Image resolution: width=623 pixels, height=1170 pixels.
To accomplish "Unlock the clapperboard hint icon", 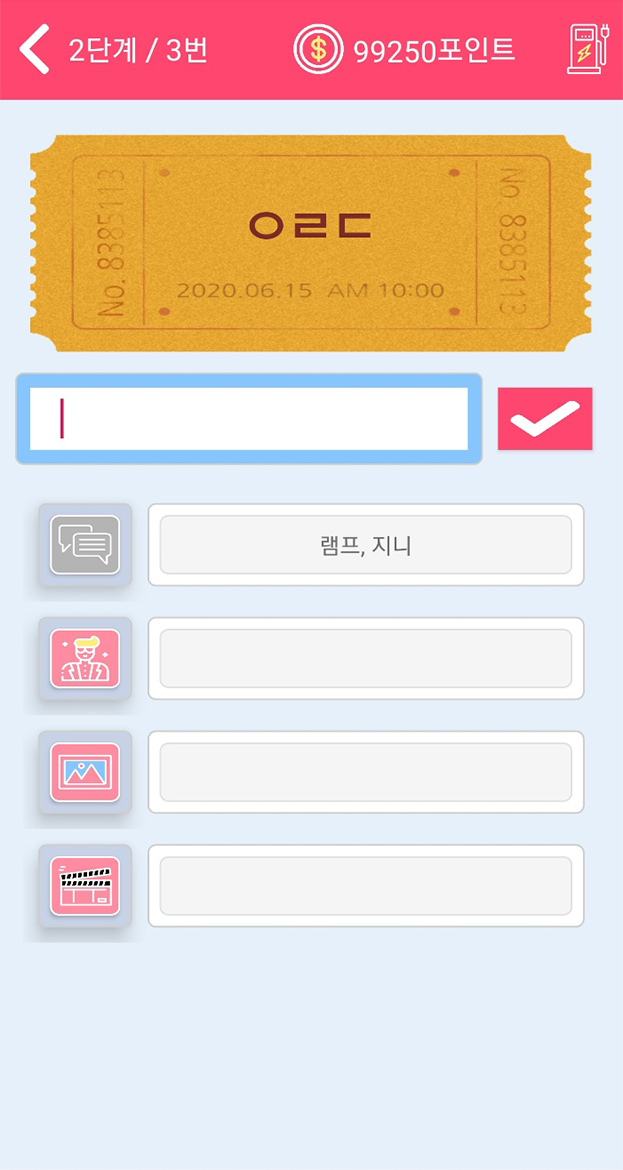I will (x=85, y=886).
